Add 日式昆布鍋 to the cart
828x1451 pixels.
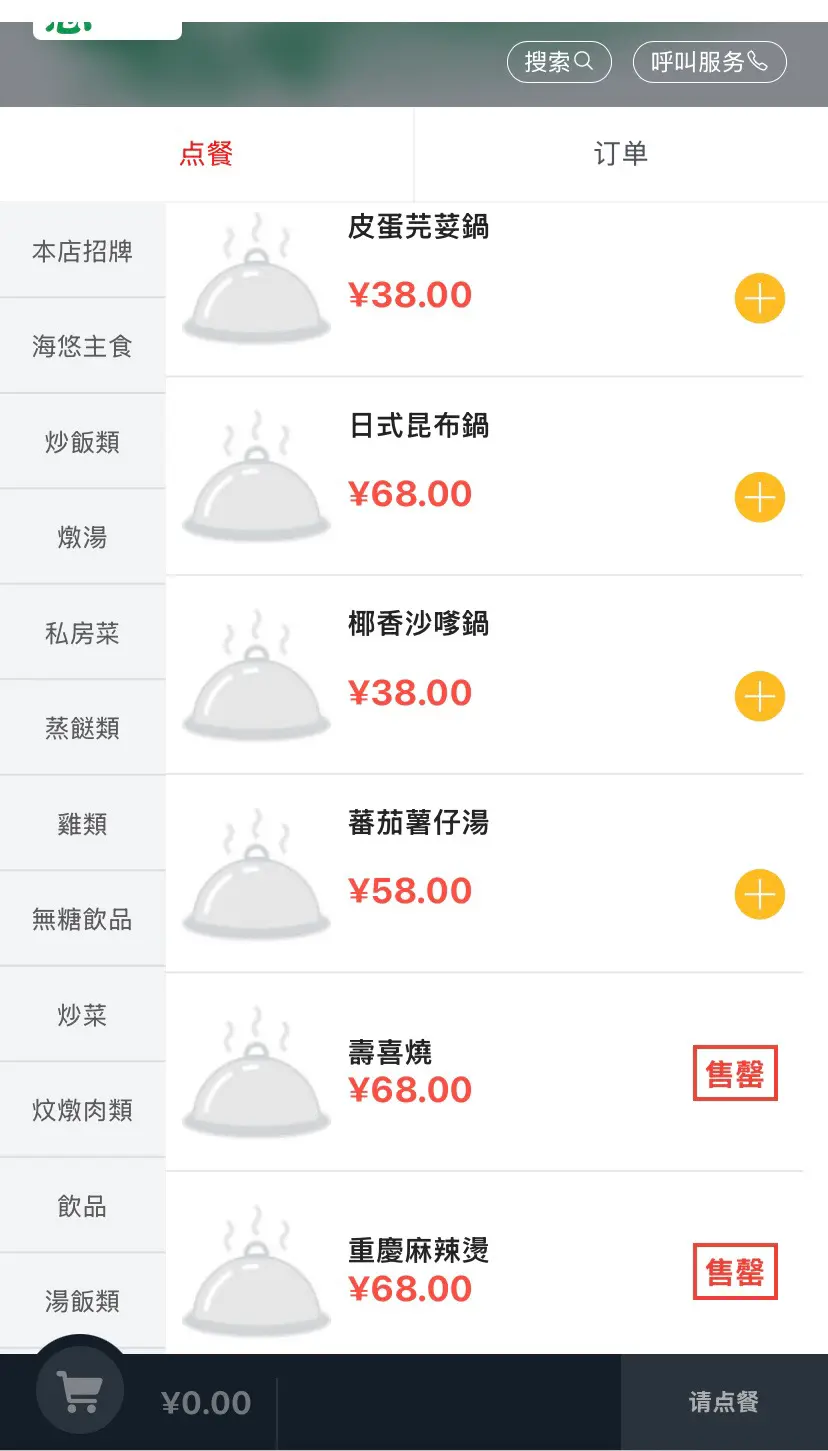click(760, 498)
